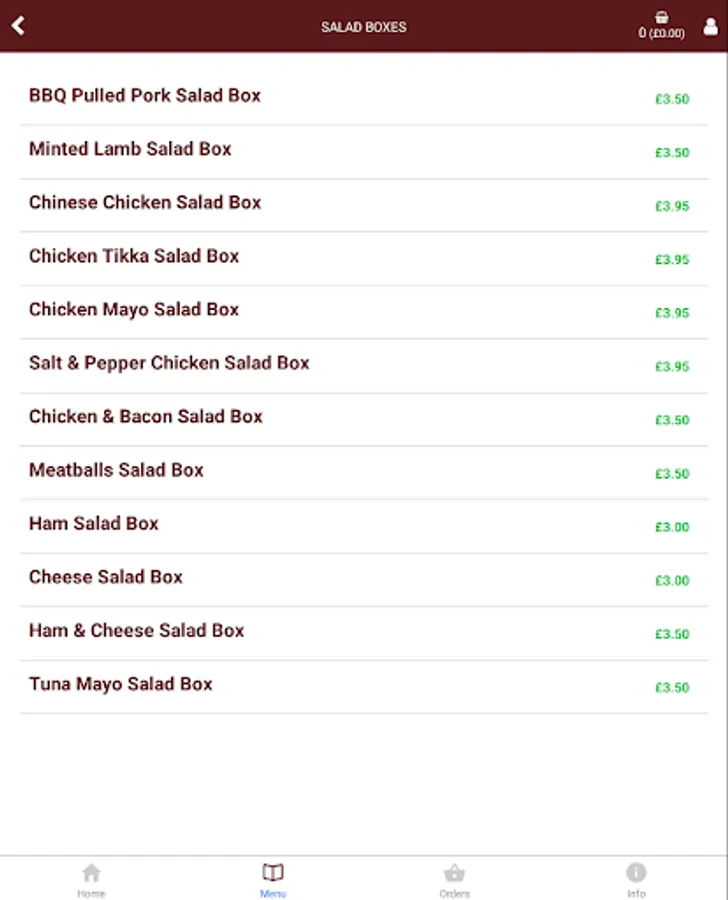Screen dimensions: 728x900
Task: Pick Ham & Cheese Salad Box
Action: click(364, 633)
